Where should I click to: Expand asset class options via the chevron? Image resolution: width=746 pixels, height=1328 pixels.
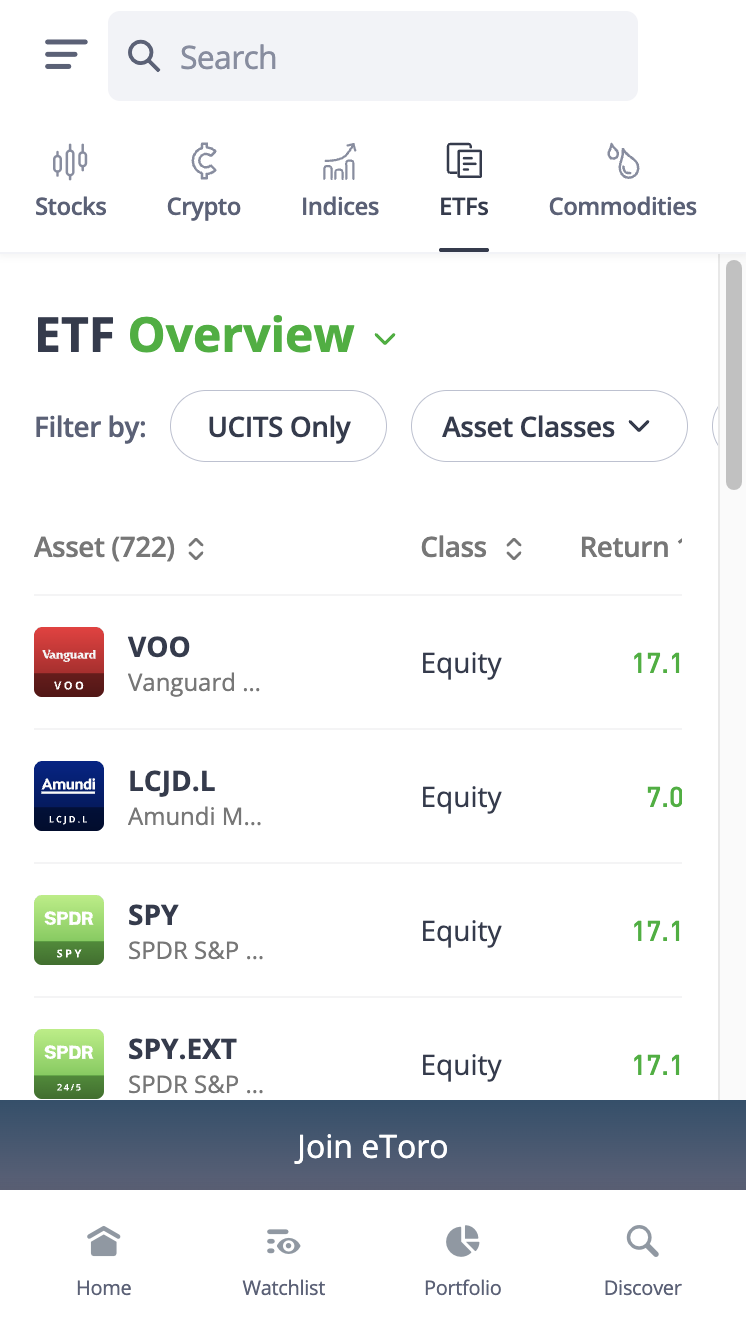[x=640, y=426]
